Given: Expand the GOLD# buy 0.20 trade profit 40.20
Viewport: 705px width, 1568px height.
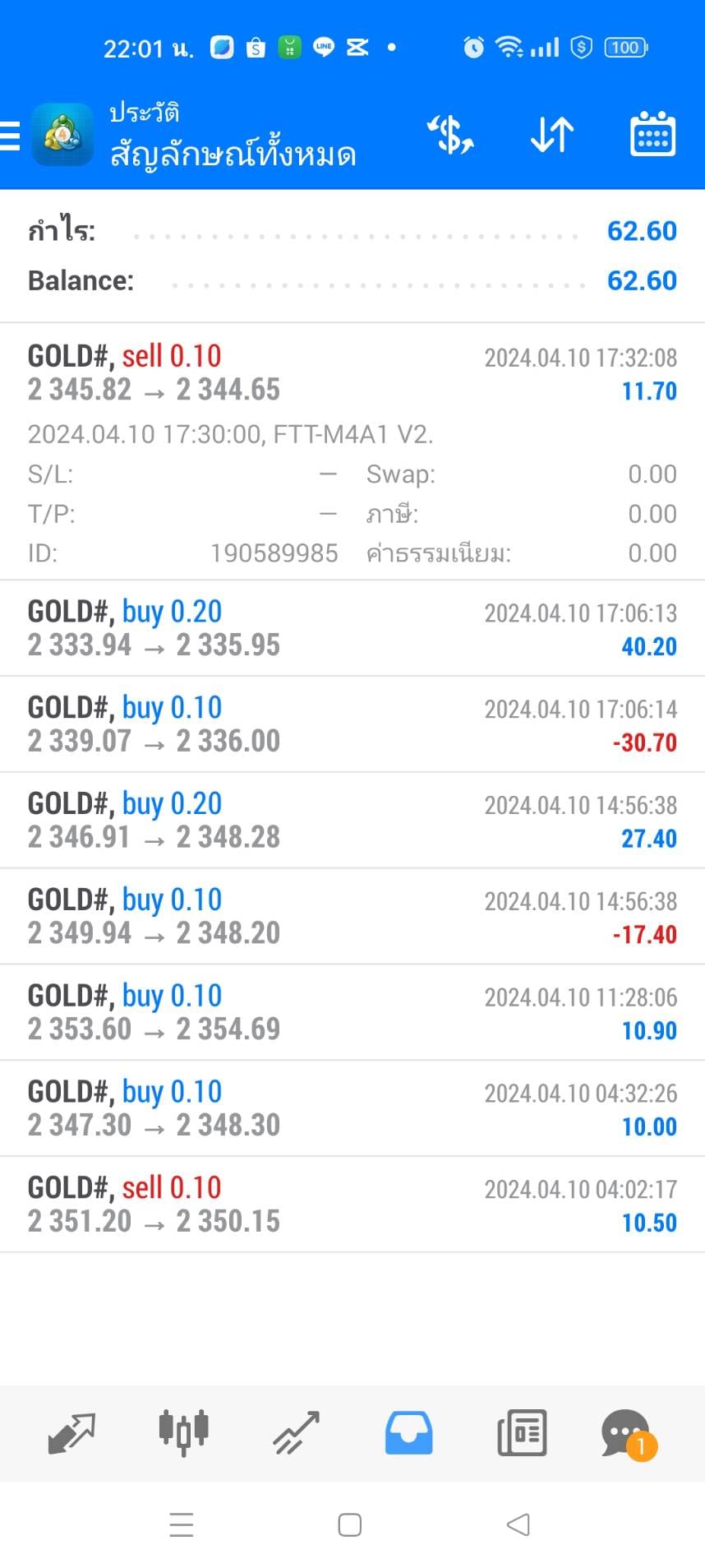Looking at the screenshot, I should coord(352,628).
